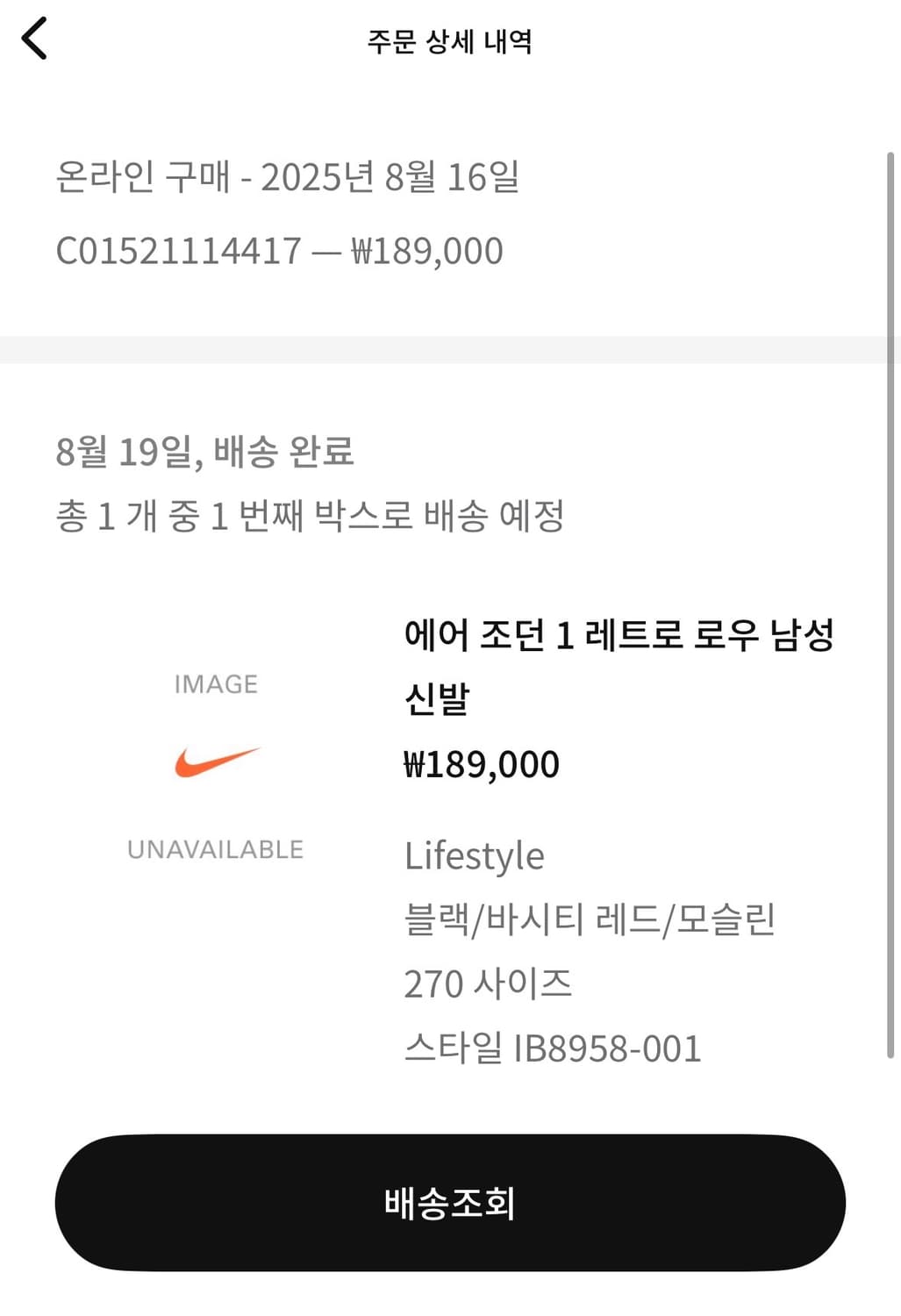The width and height of the screenshot is (901, 1316).
Task: Tap the Lifestyle category label
Action: (476, 855)
